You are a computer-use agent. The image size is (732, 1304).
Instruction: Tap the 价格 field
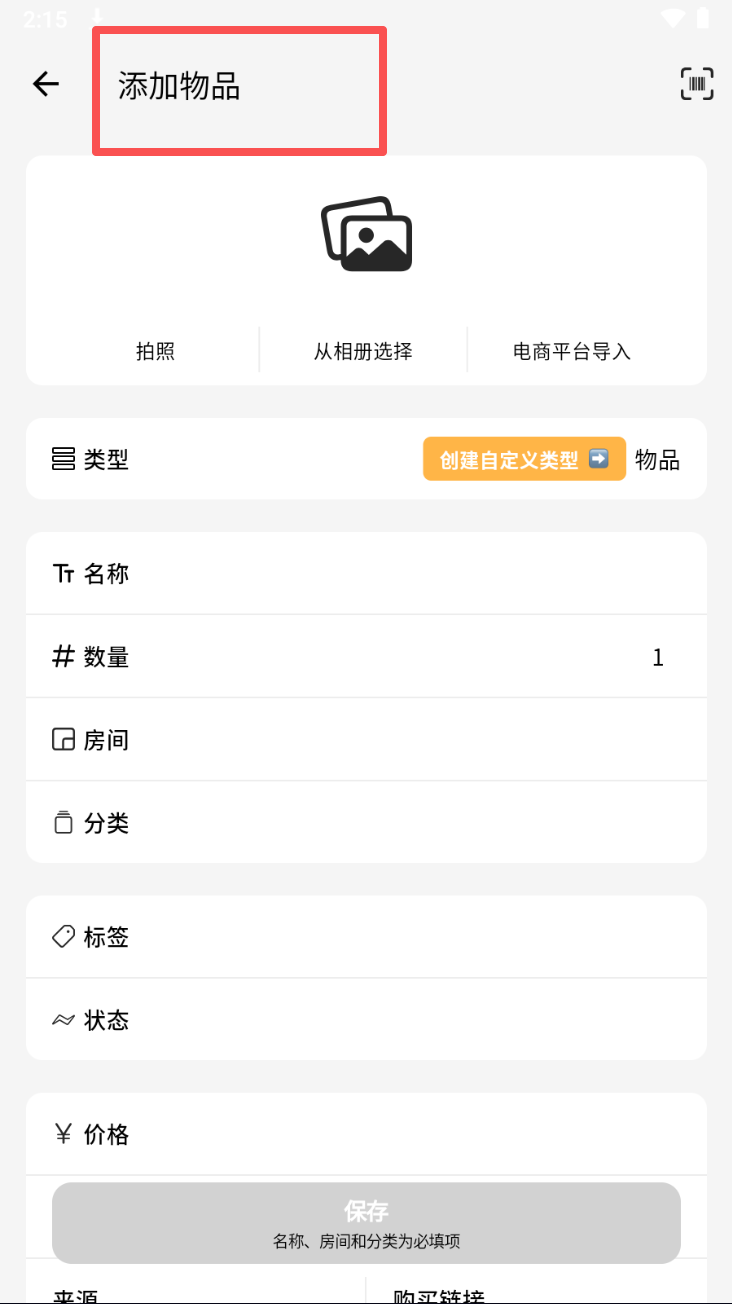366,1134
